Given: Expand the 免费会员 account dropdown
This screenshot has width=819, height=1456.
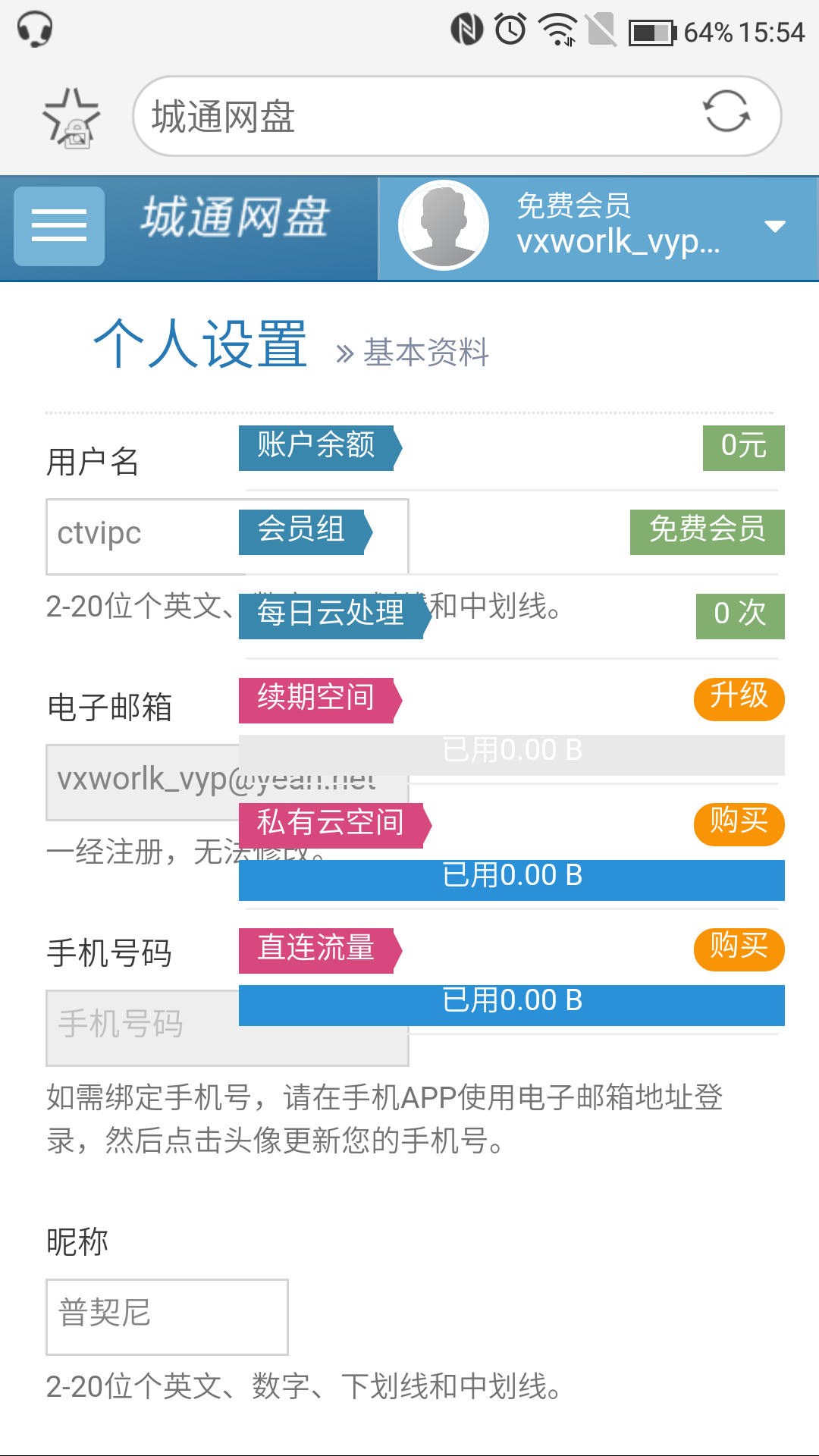Looking at the screenshot, I should (774, 227).
